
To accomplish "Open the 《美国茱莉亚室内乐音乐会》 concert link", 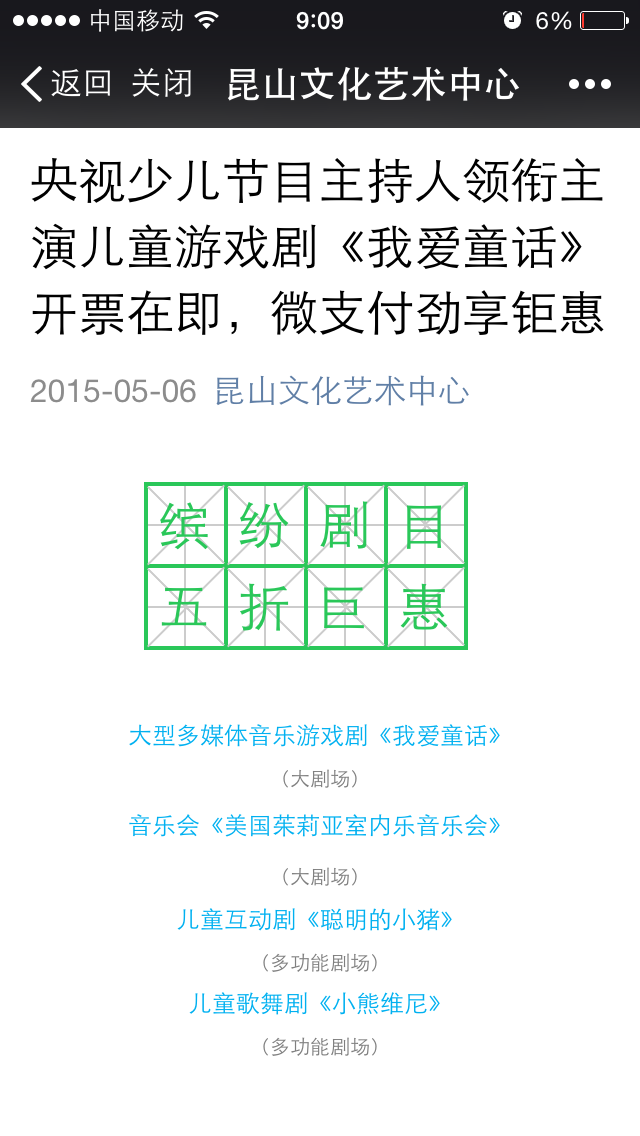I will (x=315, y=825).
